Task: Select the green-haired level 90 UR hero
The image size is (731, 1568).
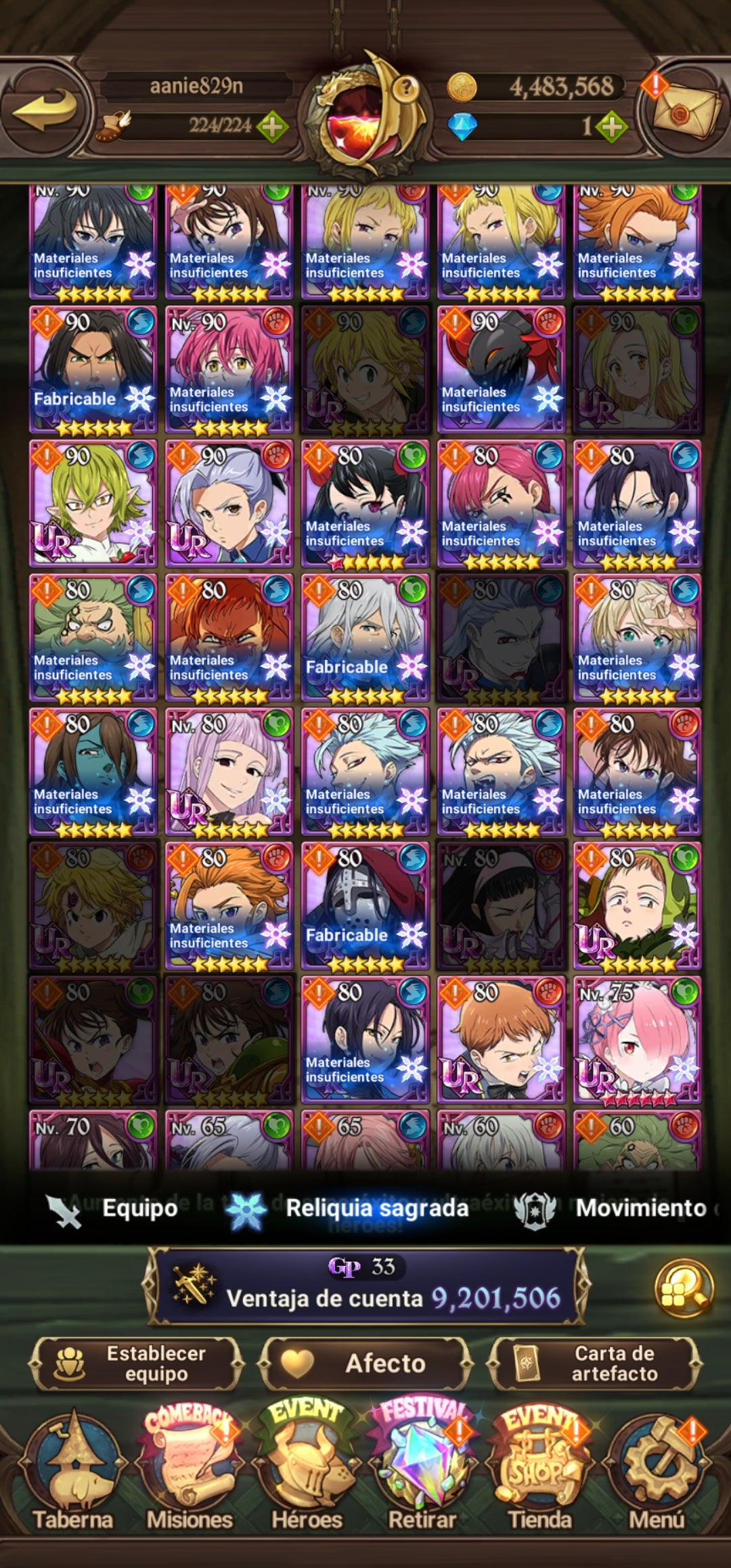Action: (93, 503)
